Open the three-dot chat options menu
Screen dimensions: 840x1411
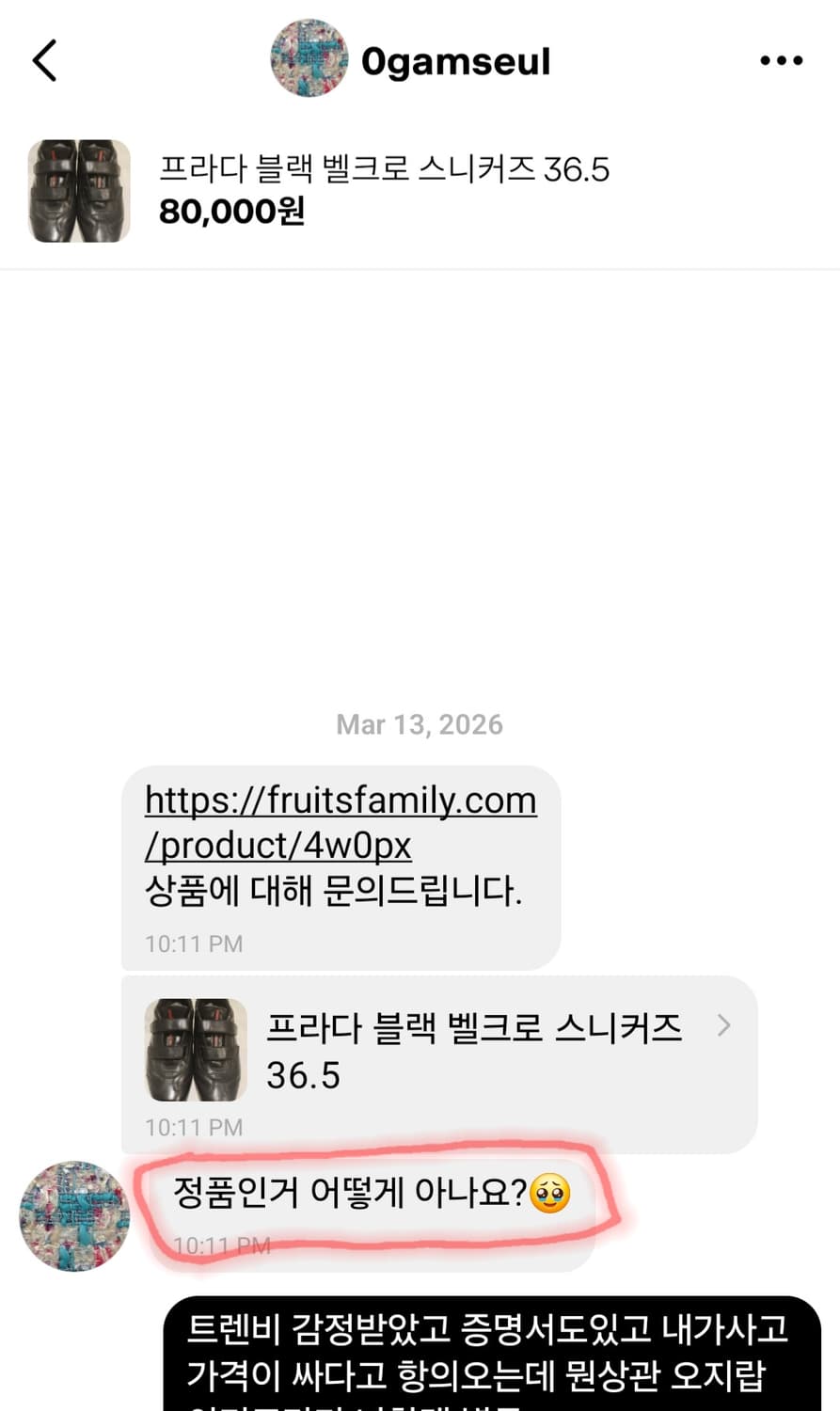[781, 59]
